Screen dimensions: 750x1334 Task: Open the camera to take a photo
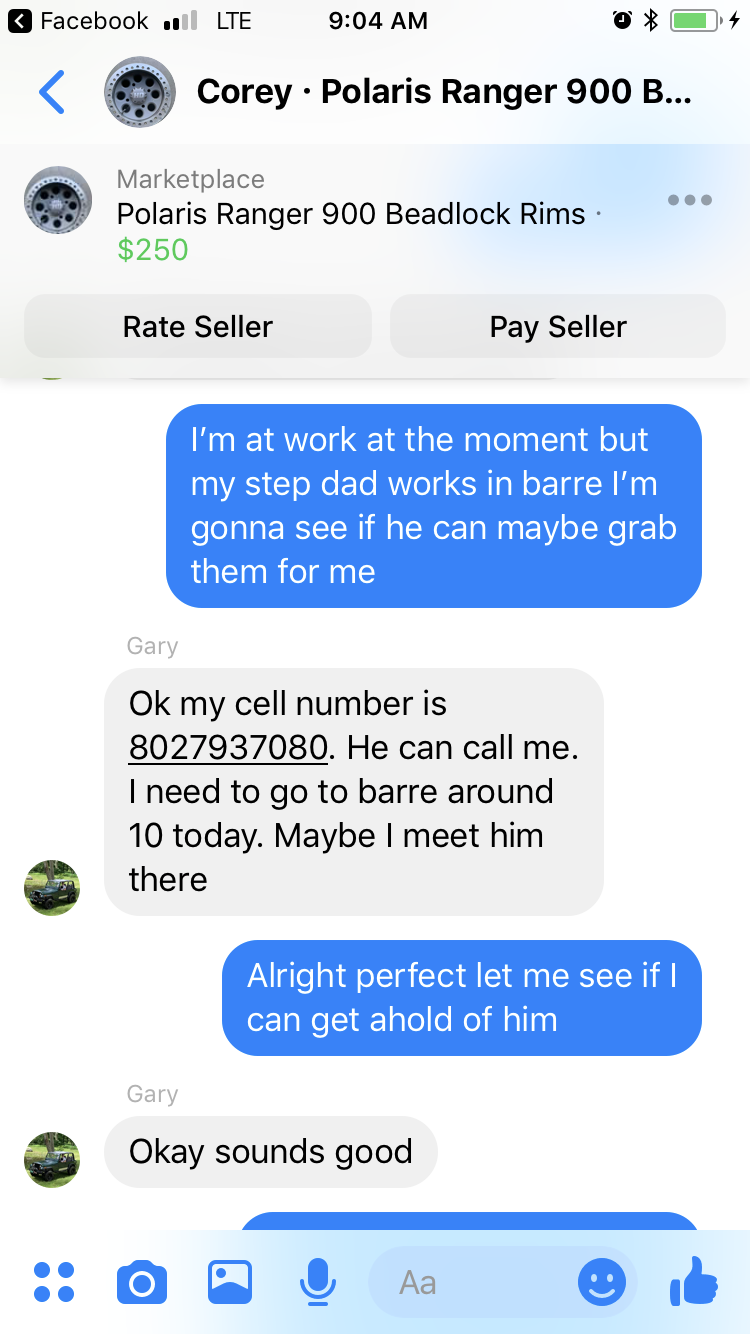[142, 1282]
